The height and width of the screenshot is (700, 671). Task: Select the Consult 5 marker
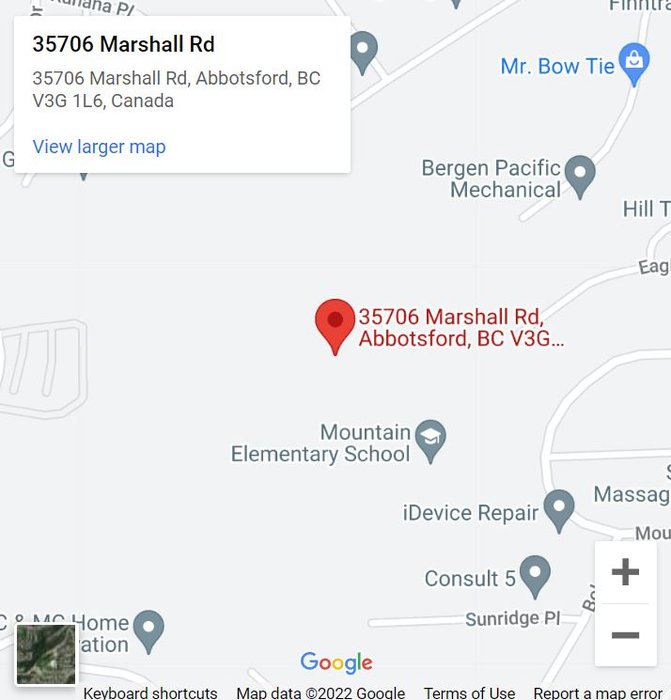tap(535, 575)
